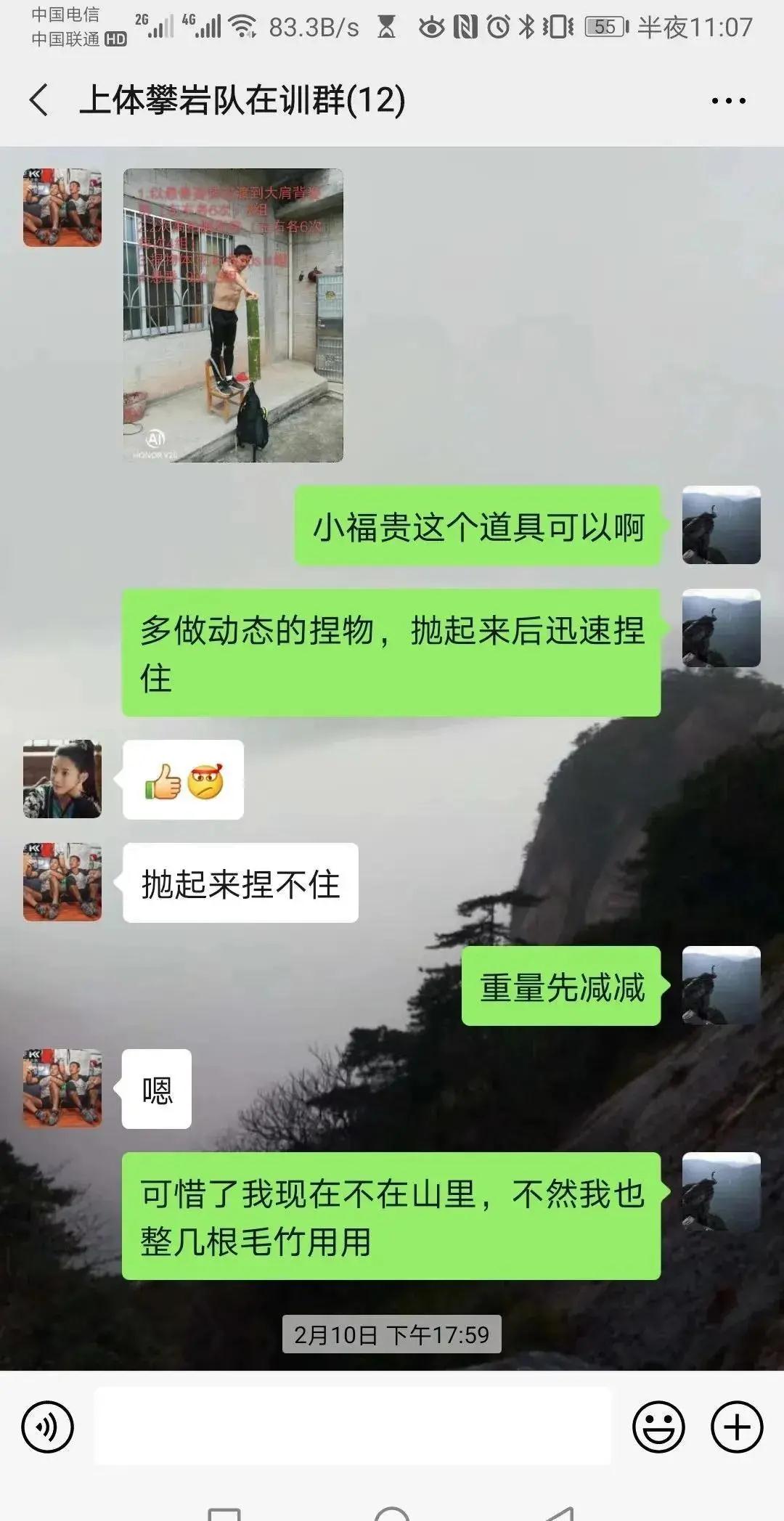
Task: Open the chat info three-dot menu
Action: pyautogui.click(x=728, y=101)
